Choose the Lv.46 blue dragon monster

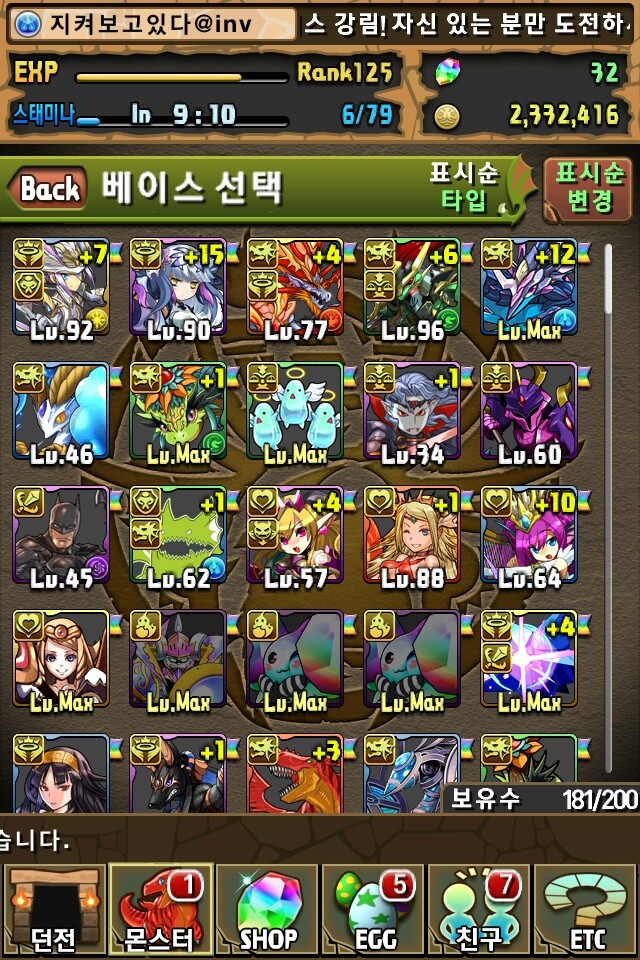click(x=61, y=412)
